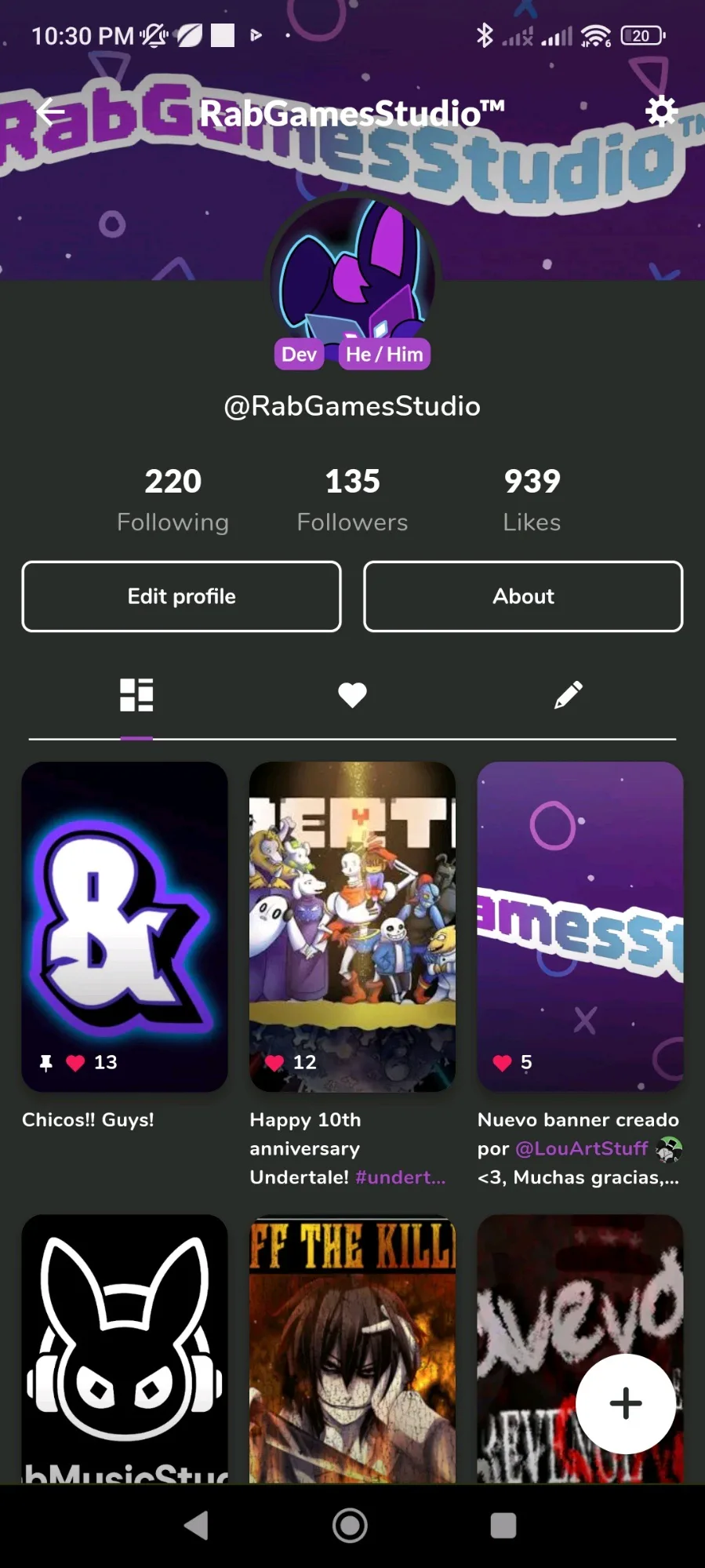Open the Following list

click(x=173, y=500)
